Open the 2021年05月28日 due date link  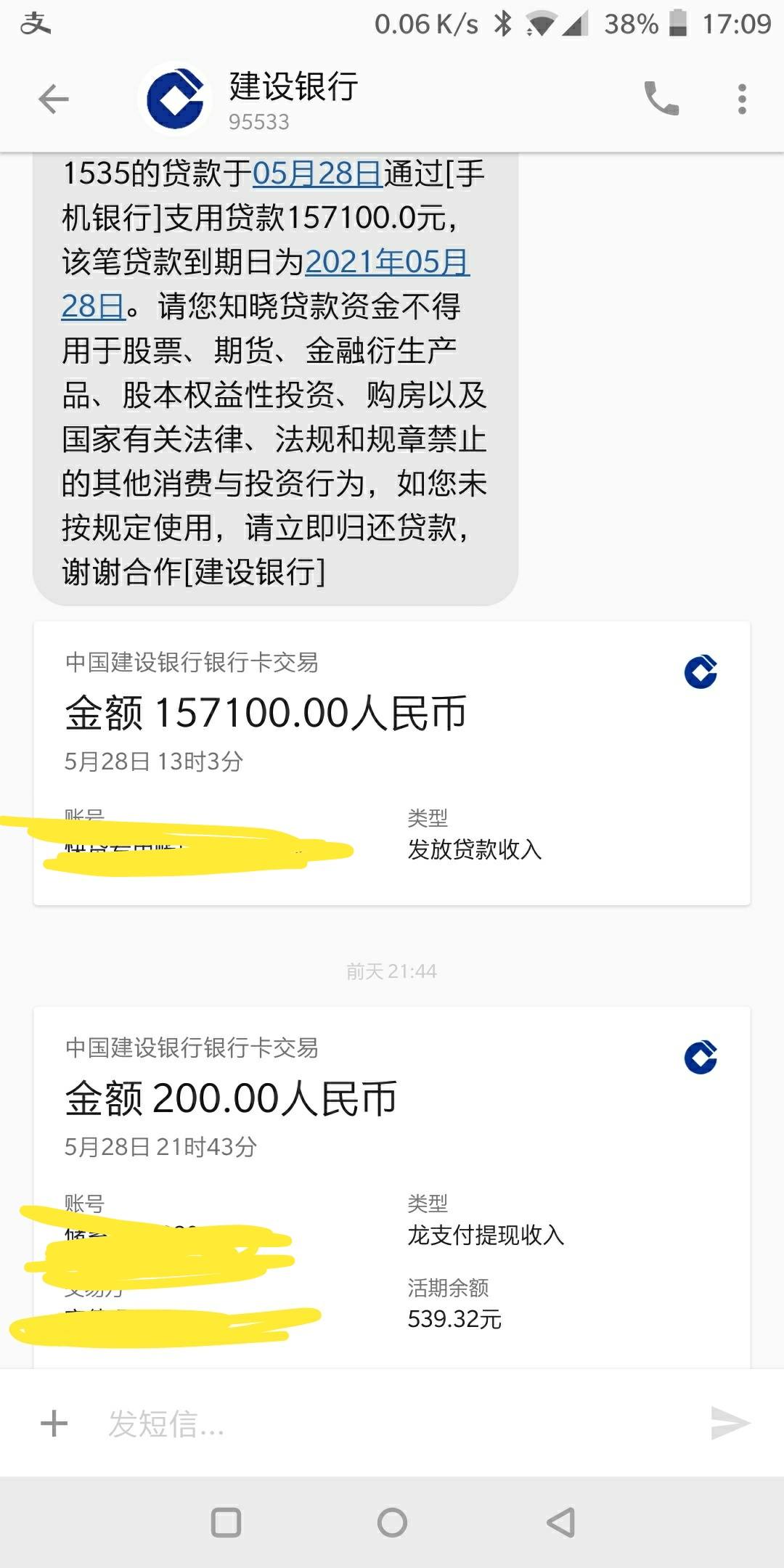[388, 264]
